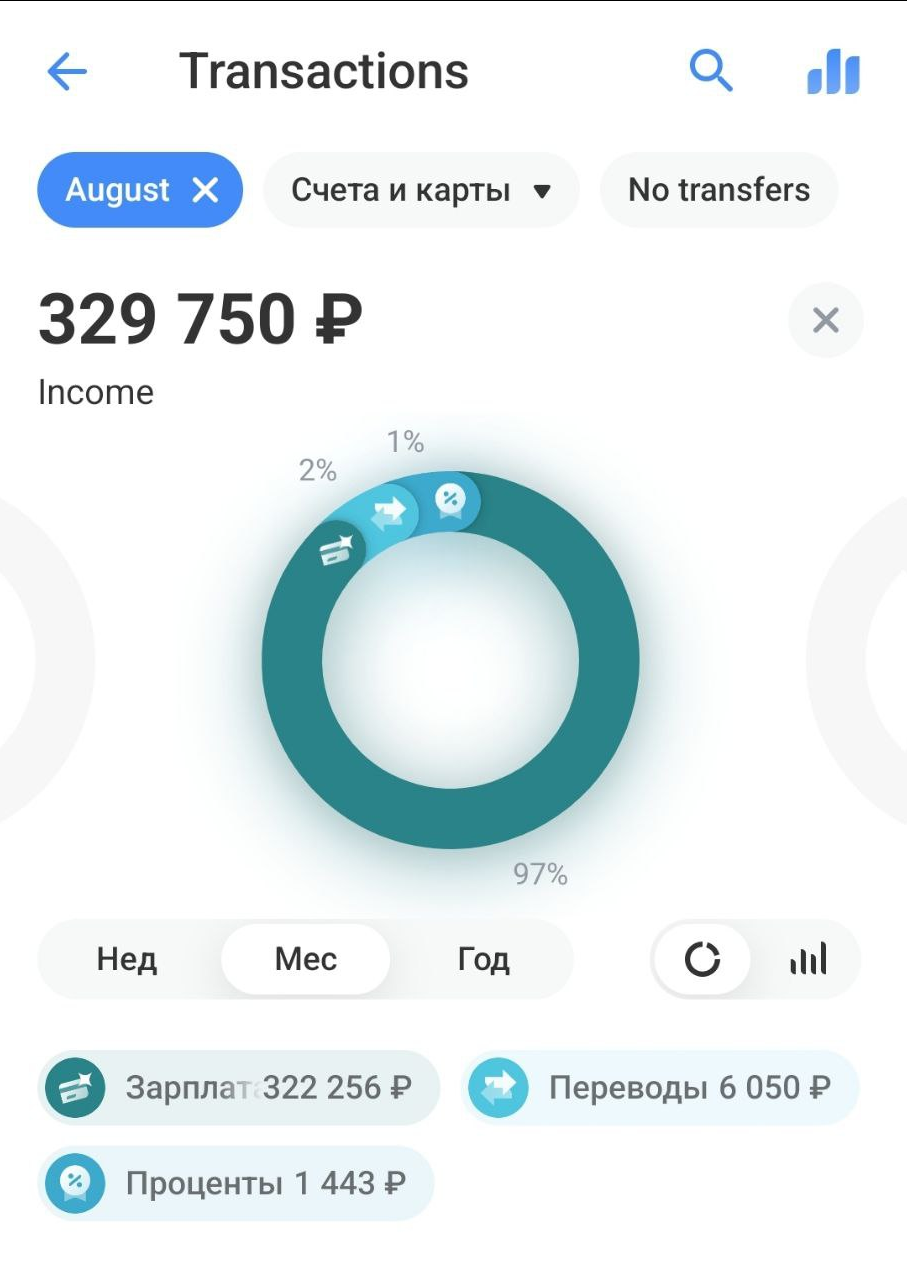Tap the No transfers filter chip
Image resolution: width=907 pixels, height=1280 pixels.
pos(719,190)
